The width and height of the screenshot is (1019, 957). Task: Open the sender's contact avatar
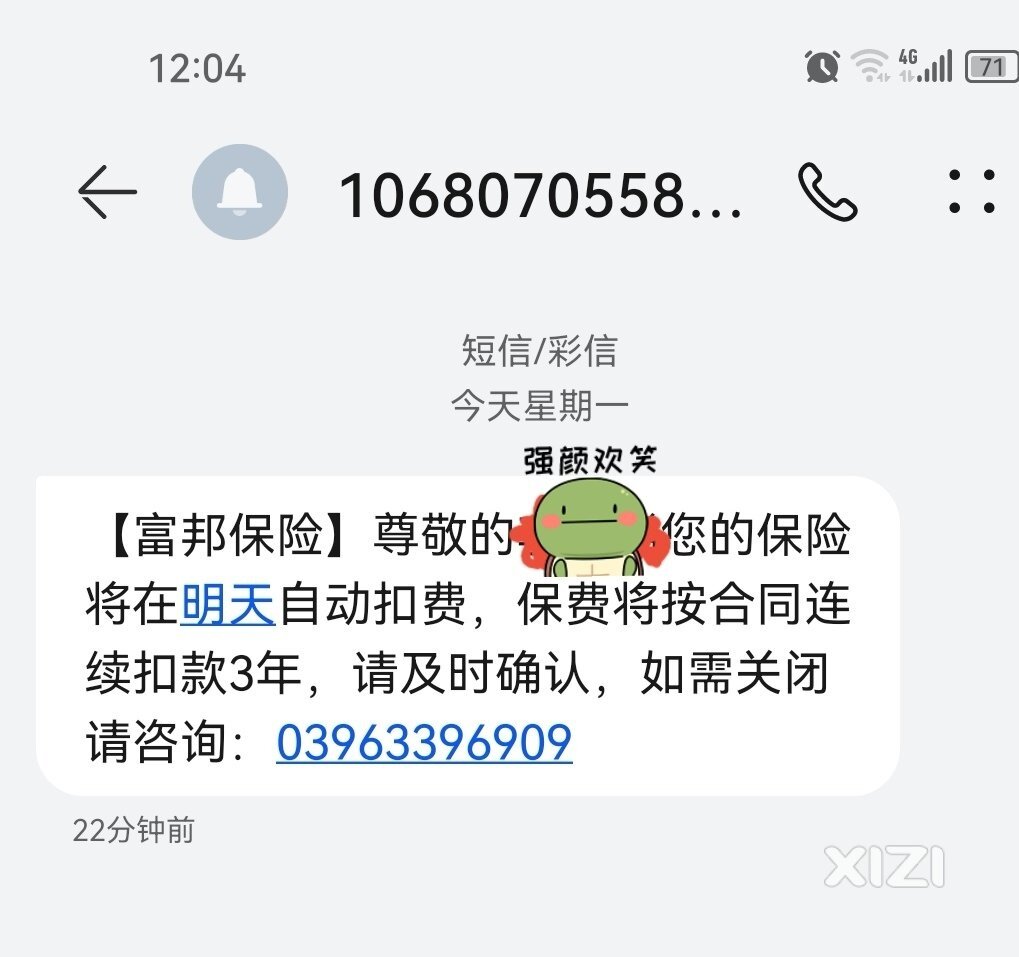pos(240,192)
